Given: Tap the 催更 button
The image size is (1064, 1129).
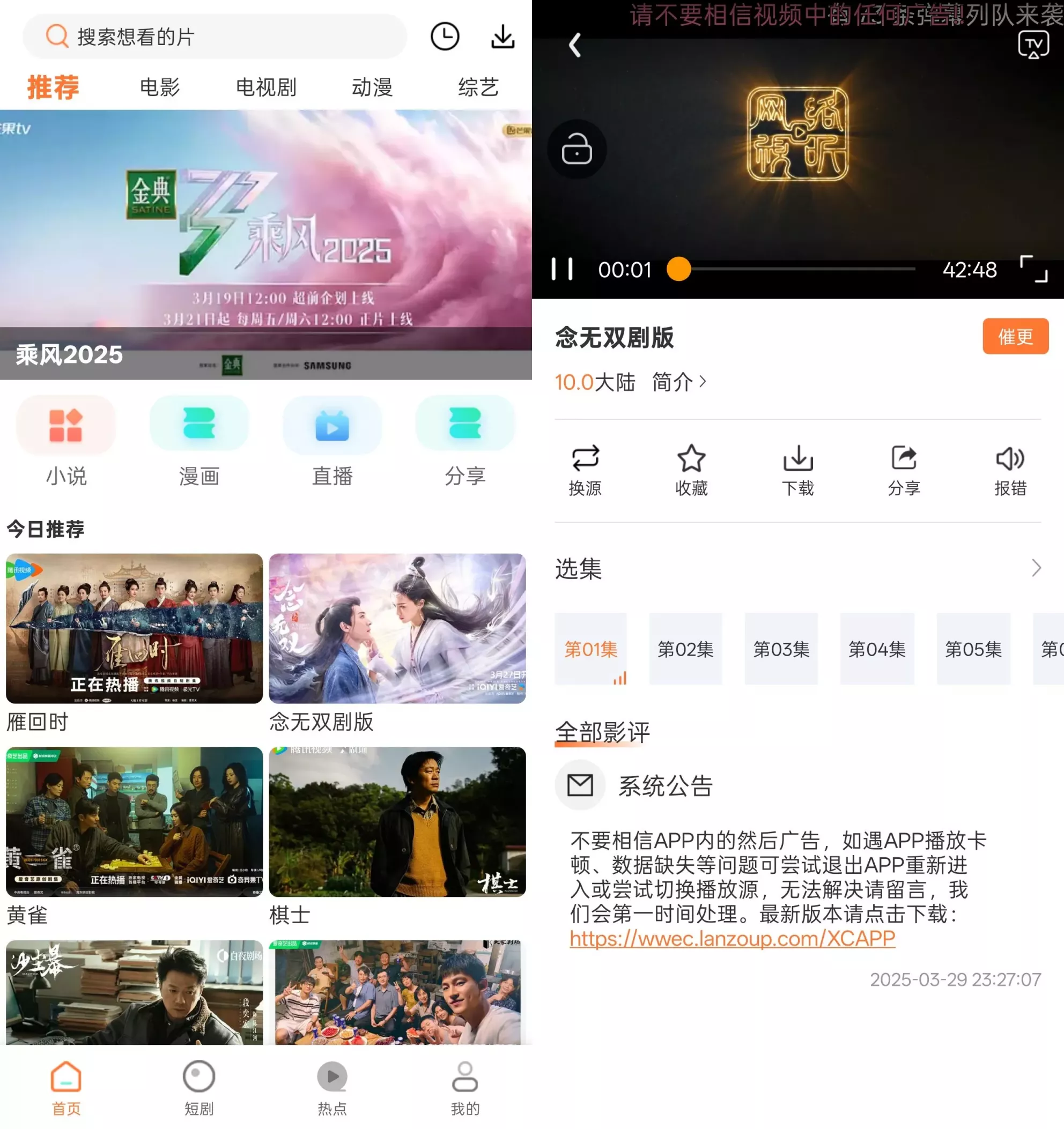Looking at the screenshot, I should [x=1015, y=336].
